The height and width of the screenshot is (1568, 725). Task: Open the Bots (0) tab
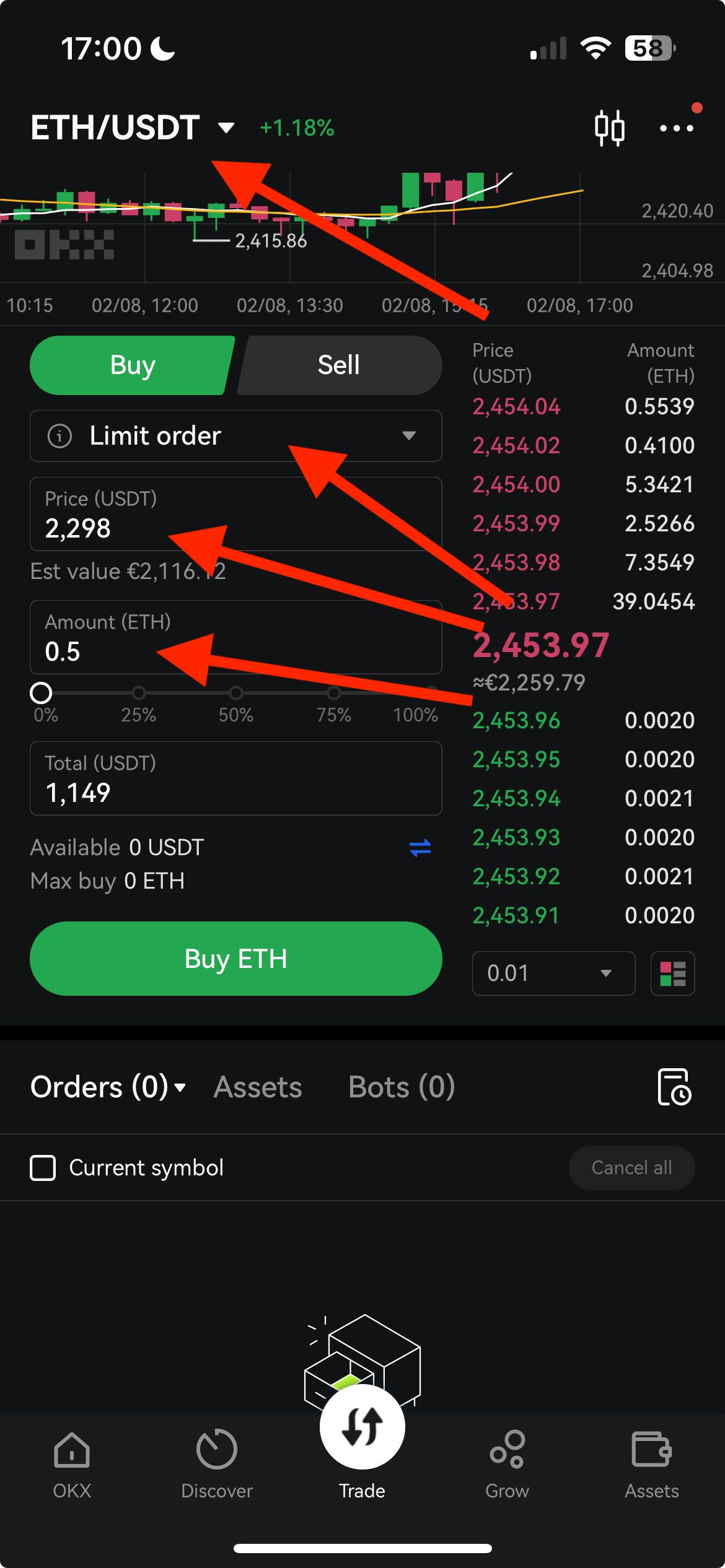[x=402, y=1087]
